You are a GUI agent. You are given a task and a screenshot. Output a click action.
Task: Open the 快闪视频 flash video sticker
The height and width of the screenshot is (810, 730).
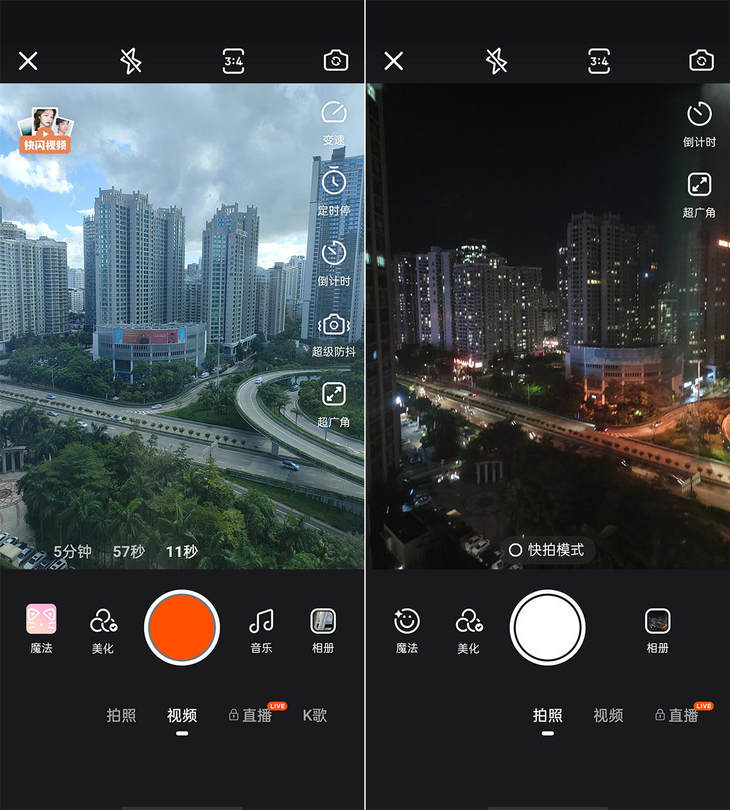point(45,130)
